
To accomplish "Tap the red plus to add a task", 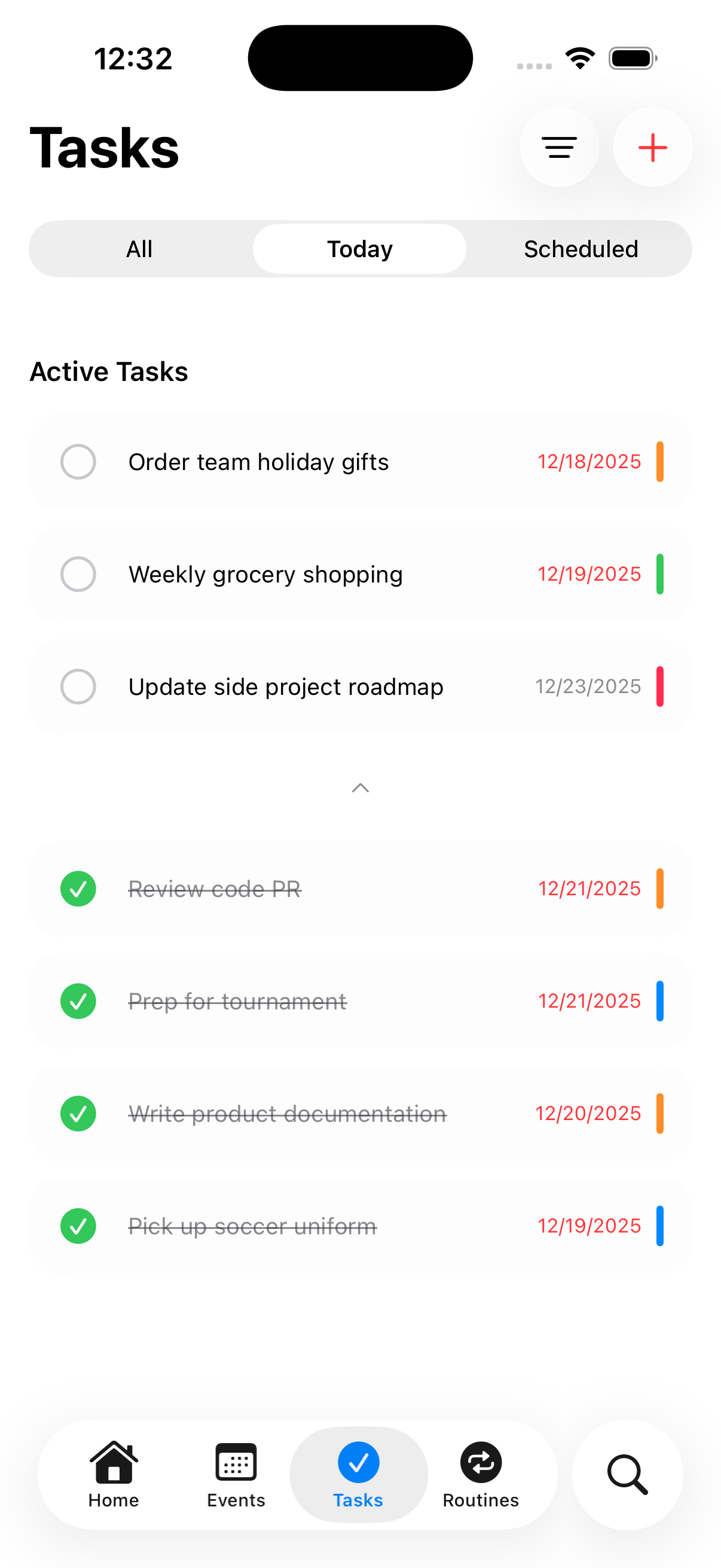I will click(x=652, y=147).
